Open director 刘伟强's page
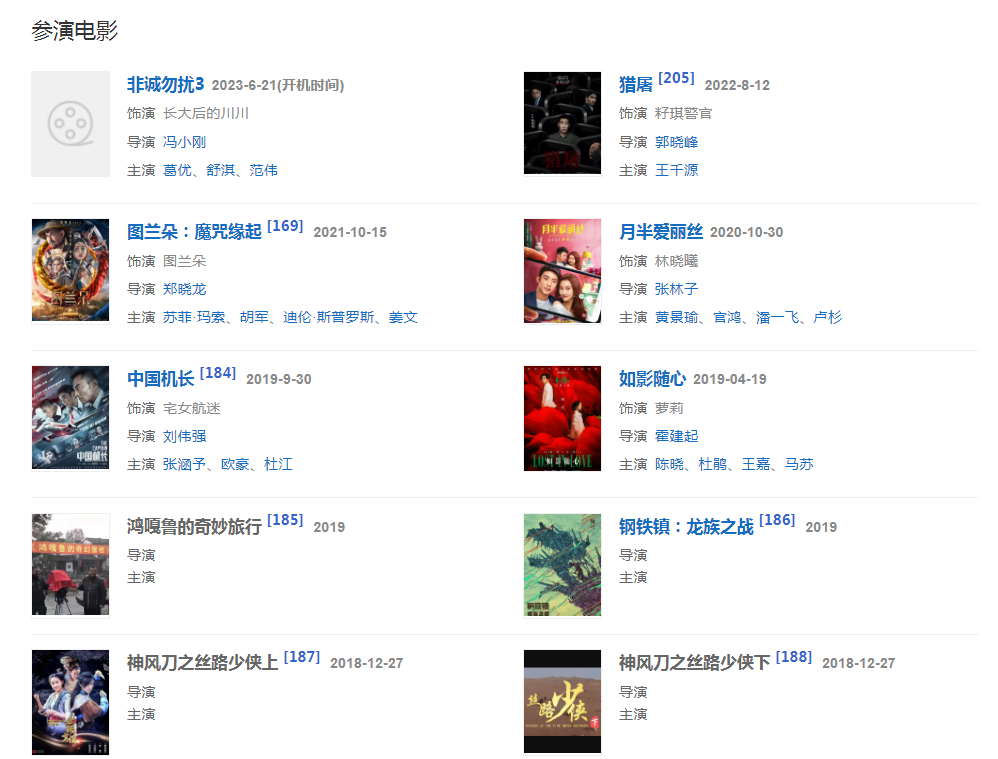 point(184,436)
